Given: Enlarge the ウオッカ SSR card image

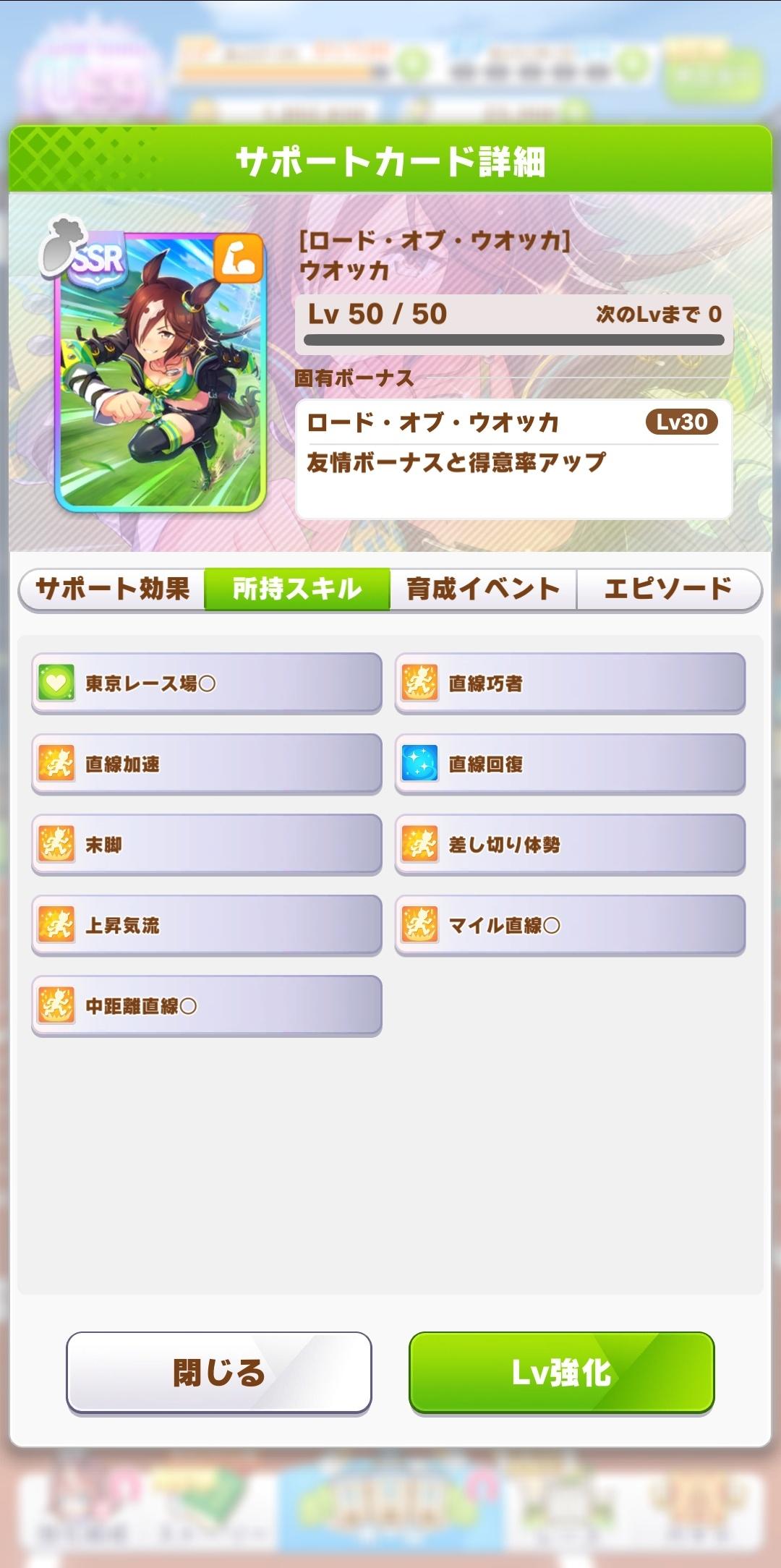Looking at the screenshot, I should 161,372.
